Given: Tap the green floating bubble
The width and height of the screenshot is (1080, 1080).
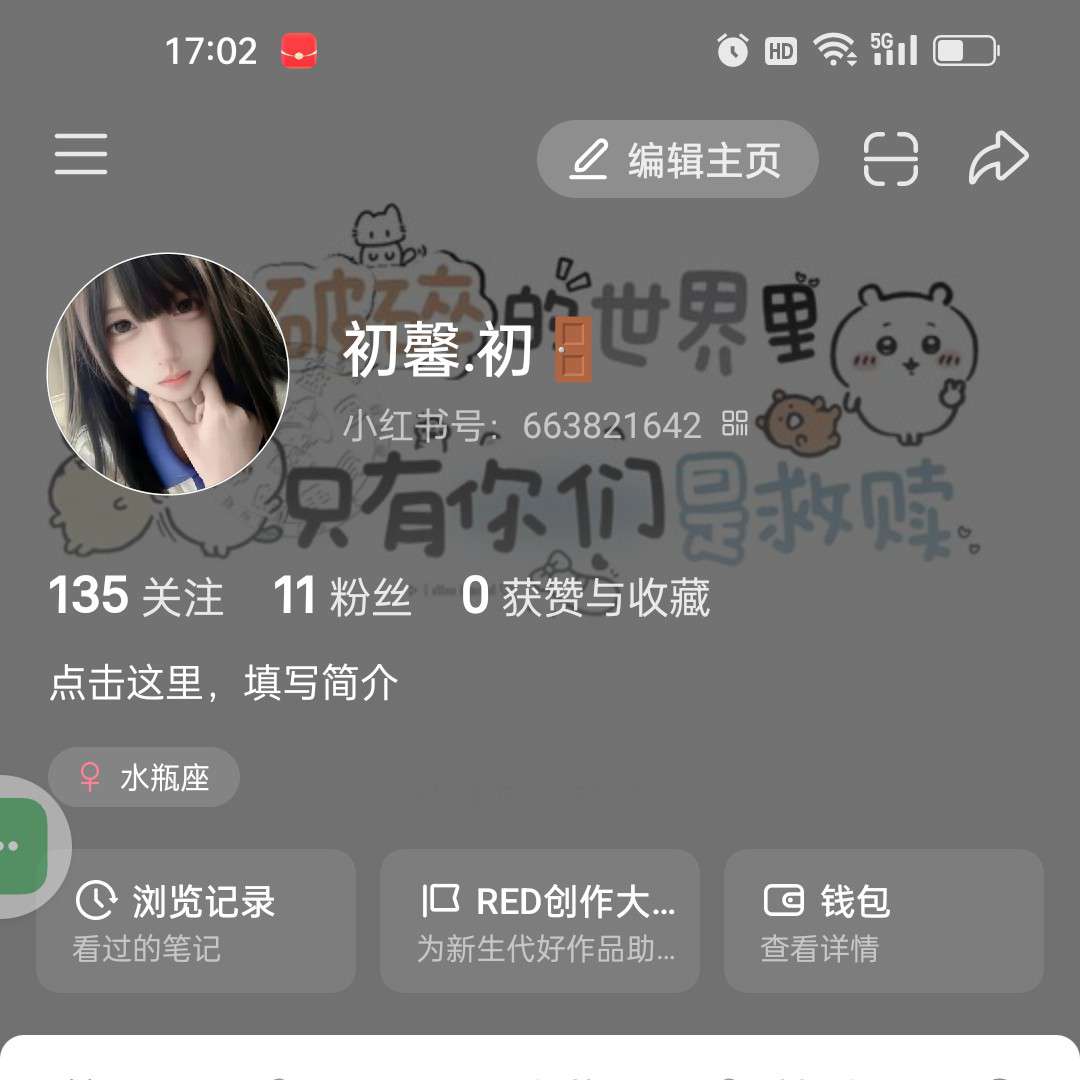Looking at the screenshot, I should [x=22, y=846].
